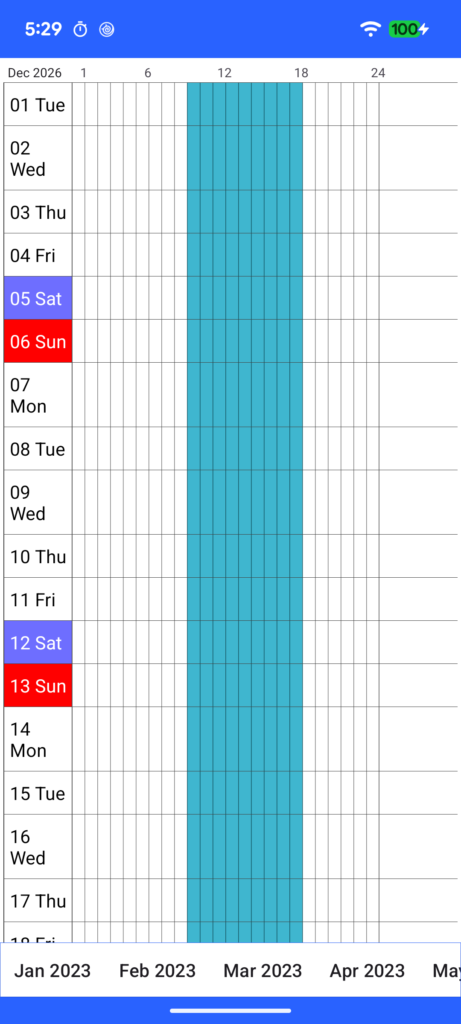Select Feb 2023 in the month strip
The width and height of the screenshot is (461, 1024).
point(157,970)
